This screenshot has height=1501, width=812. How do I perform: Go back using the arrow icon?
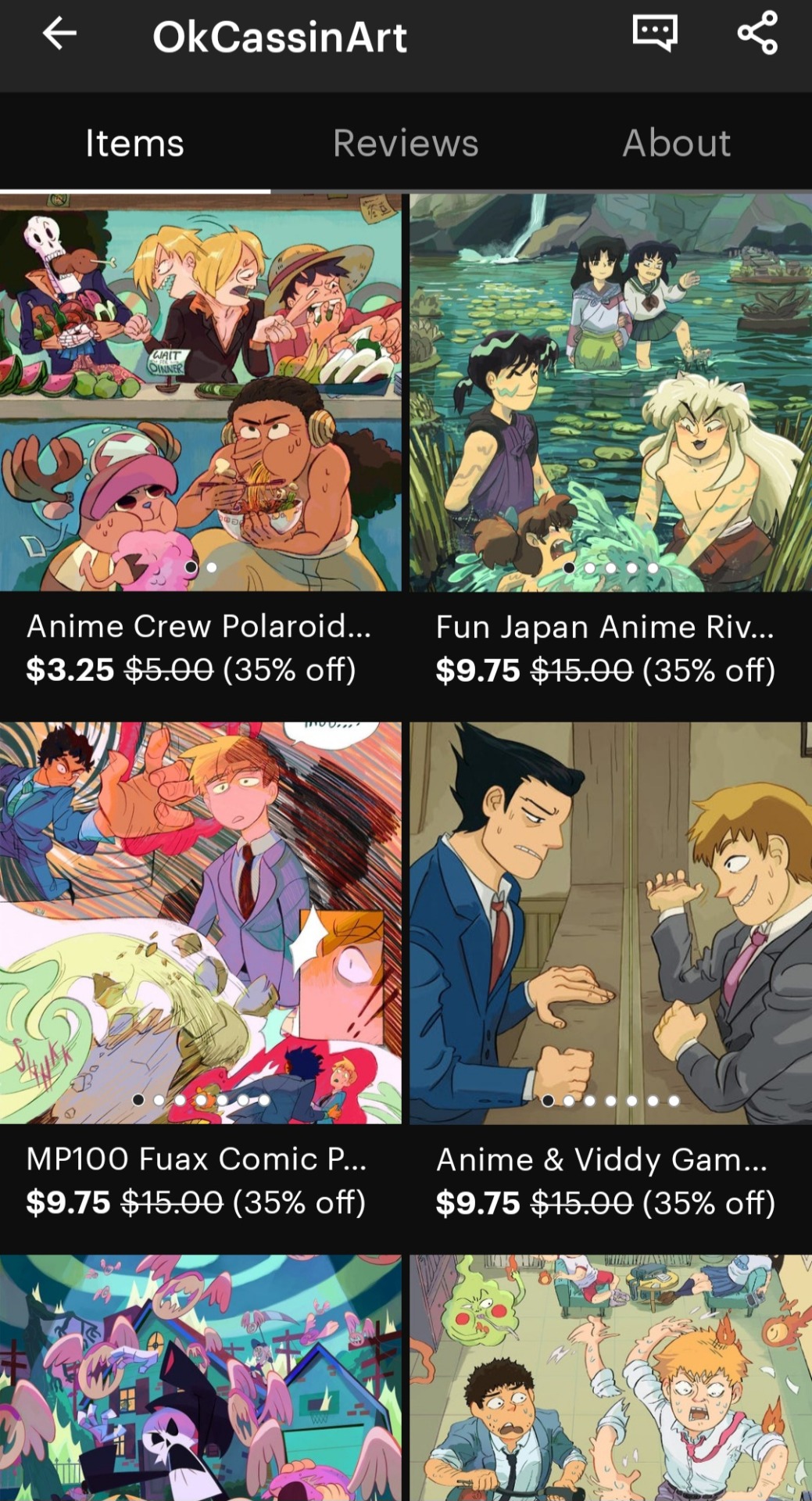tap(59, 34)
